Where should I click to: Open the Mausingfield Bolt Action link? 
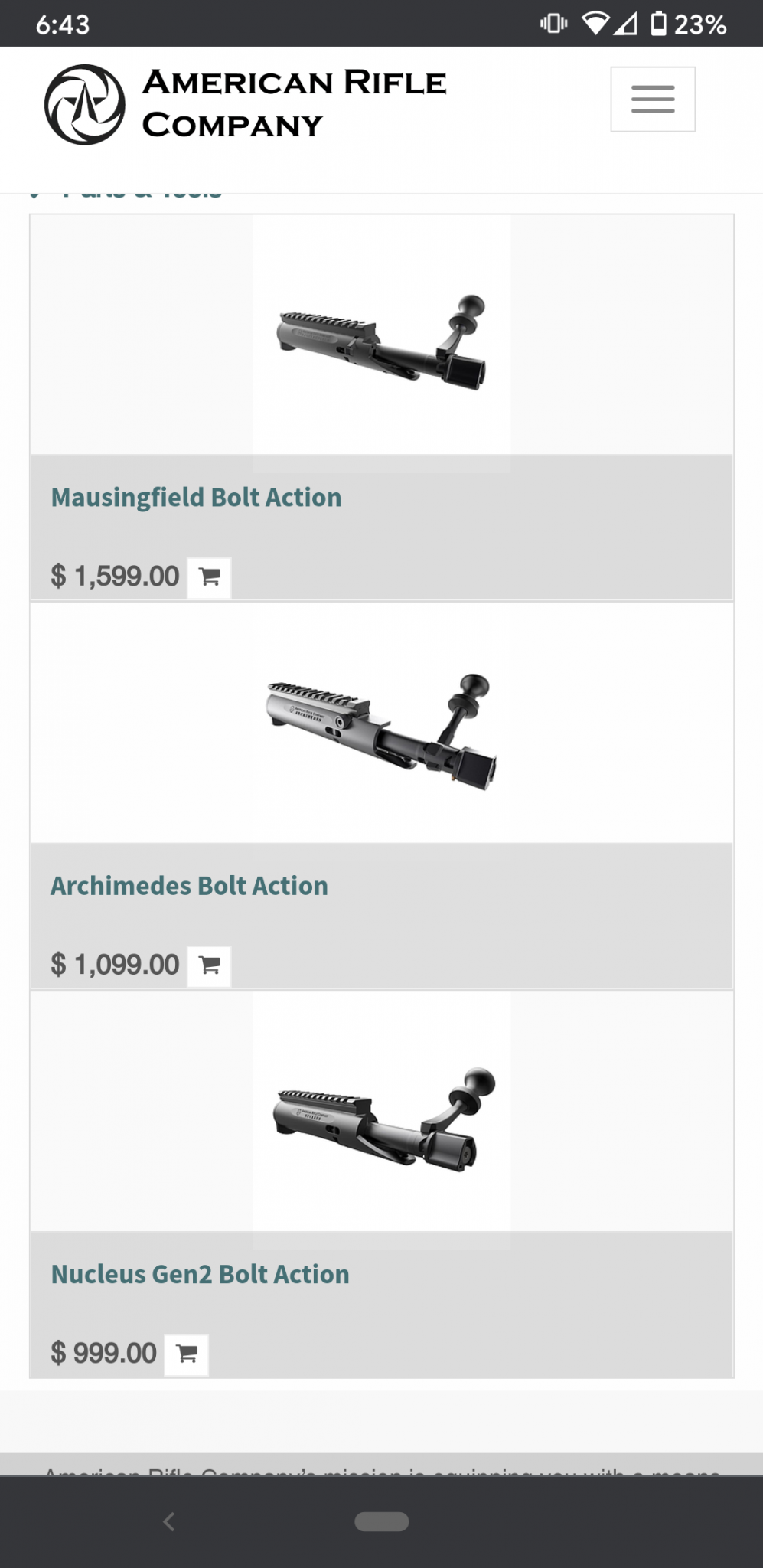196,498
